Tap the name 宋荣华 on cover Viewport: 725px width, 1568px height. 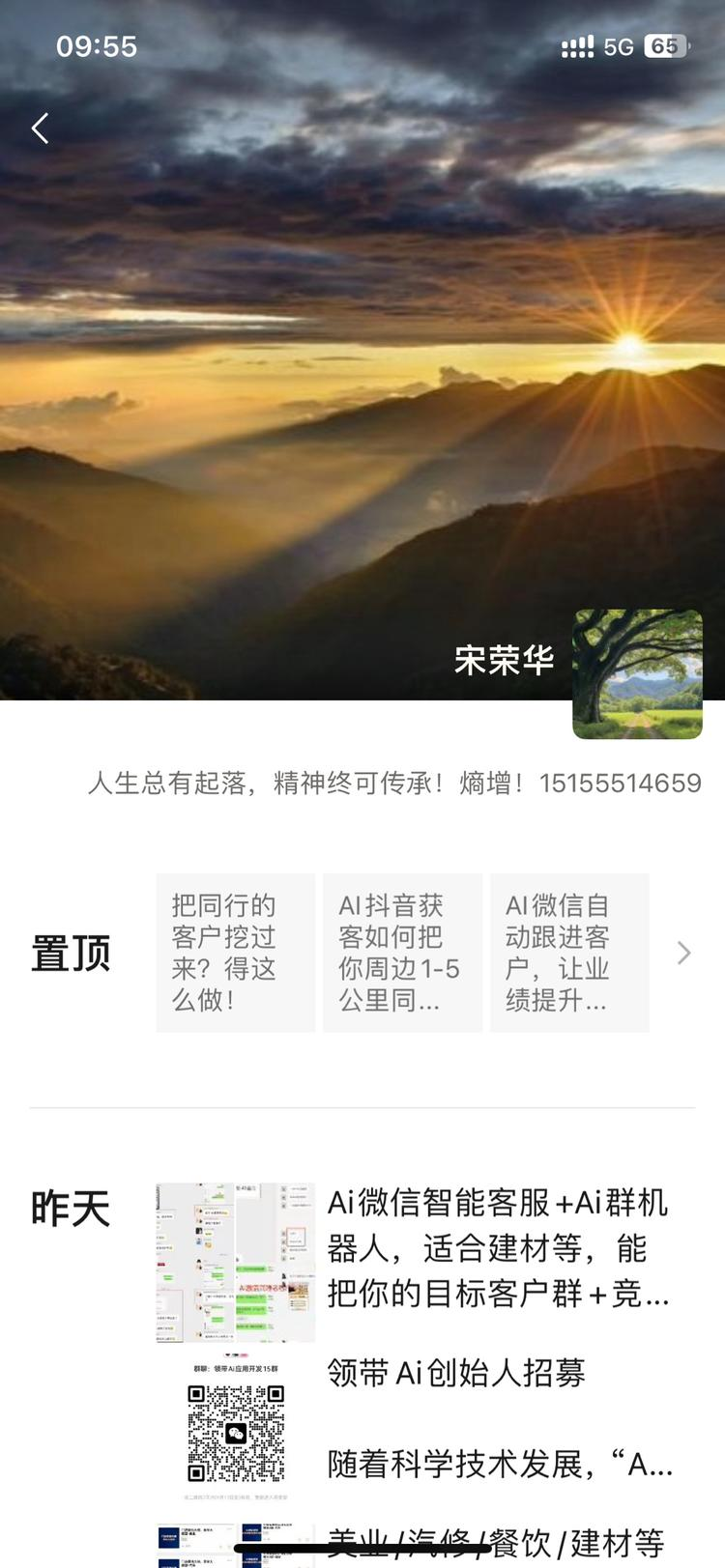(504, 661)
